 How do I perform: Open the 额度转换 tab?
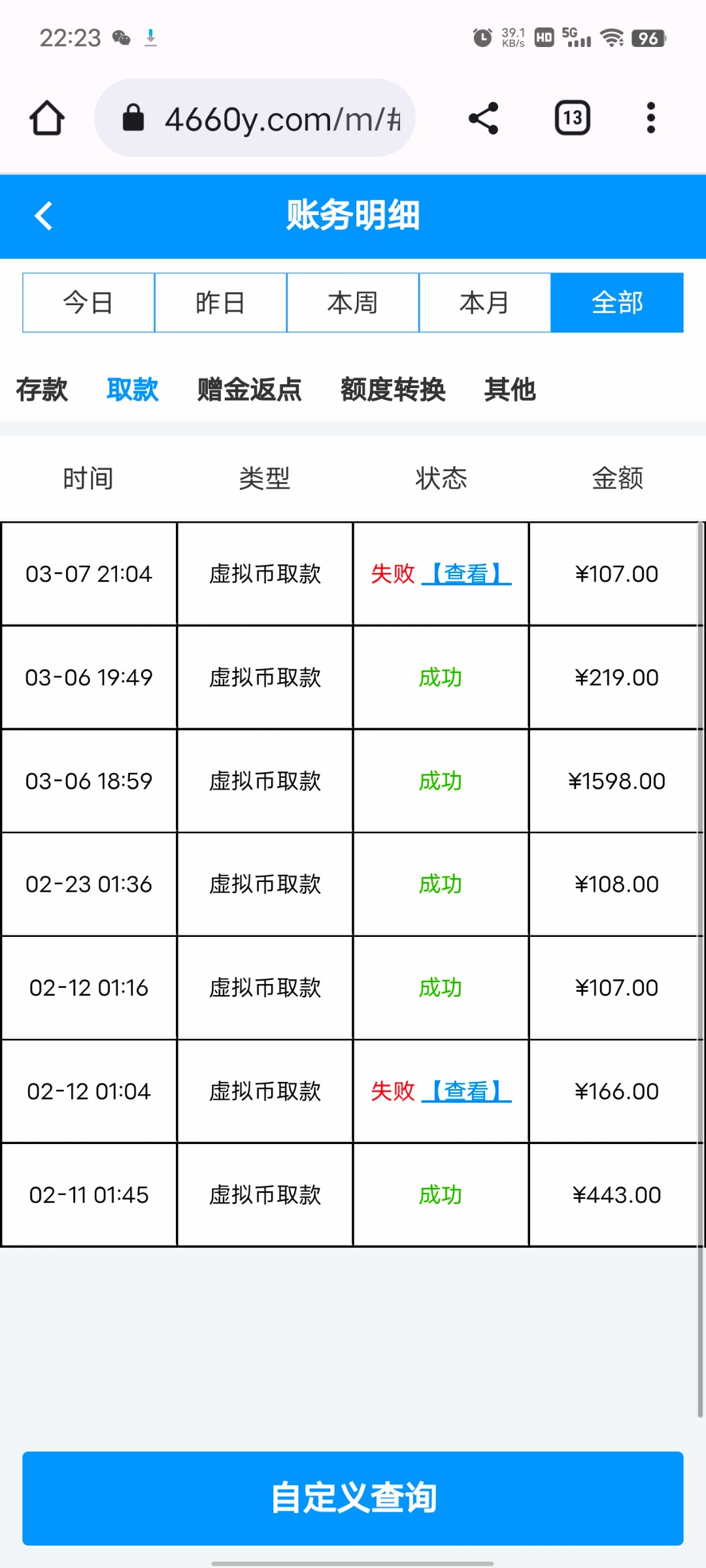393,389
